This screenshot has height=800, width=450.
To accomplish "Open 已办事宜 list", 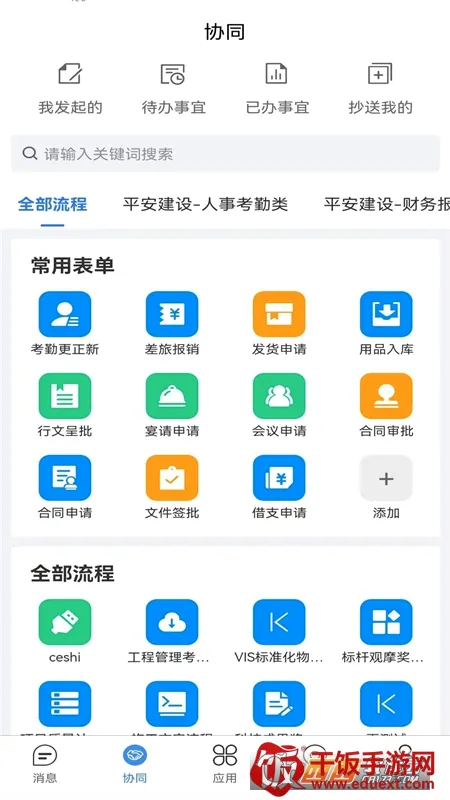I will click(x=277, y=88).
